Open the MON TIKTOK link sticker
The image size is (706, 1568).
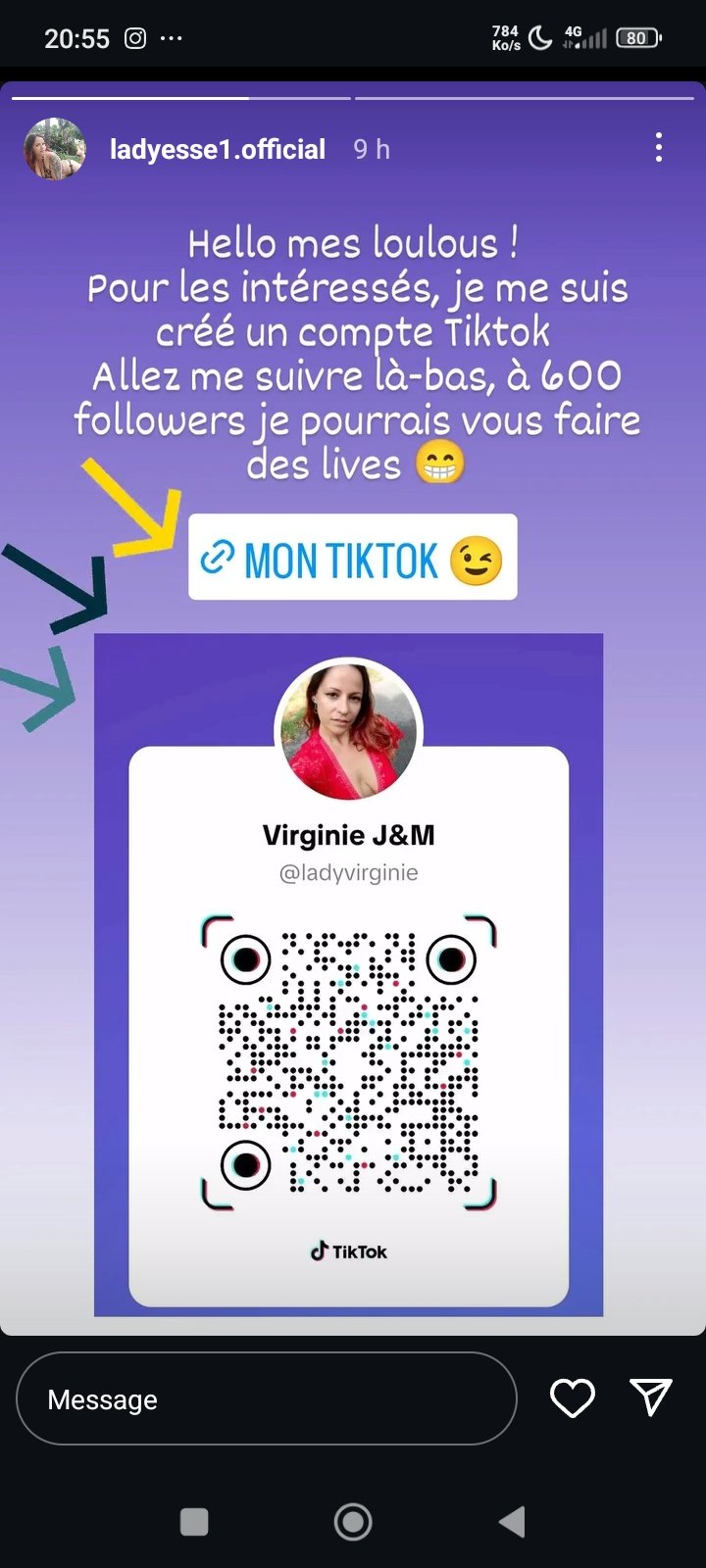click(x=352, y=558)
